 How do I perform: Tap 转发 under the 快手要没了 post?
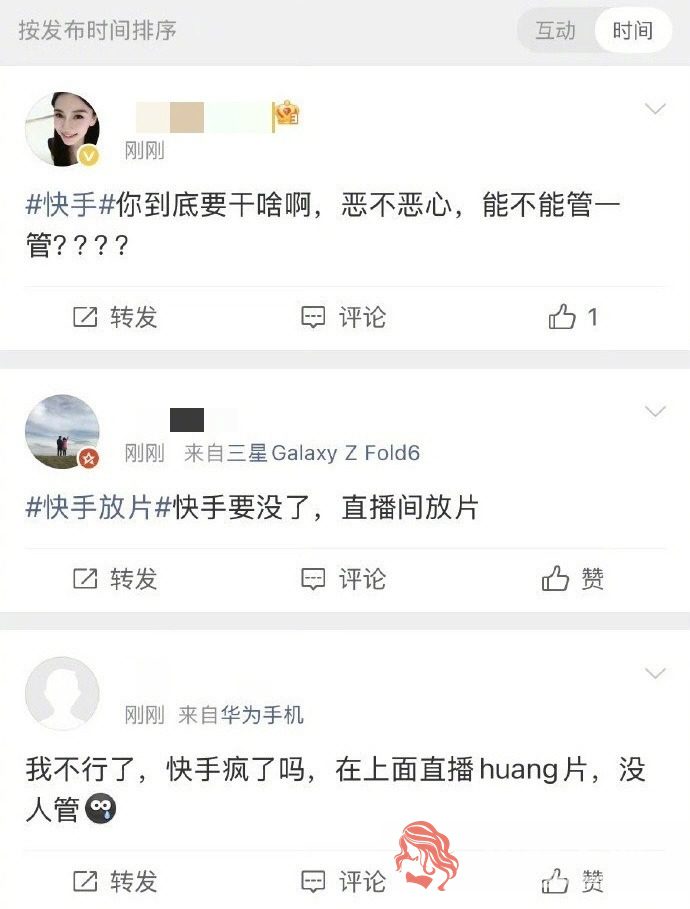point(115,579)
